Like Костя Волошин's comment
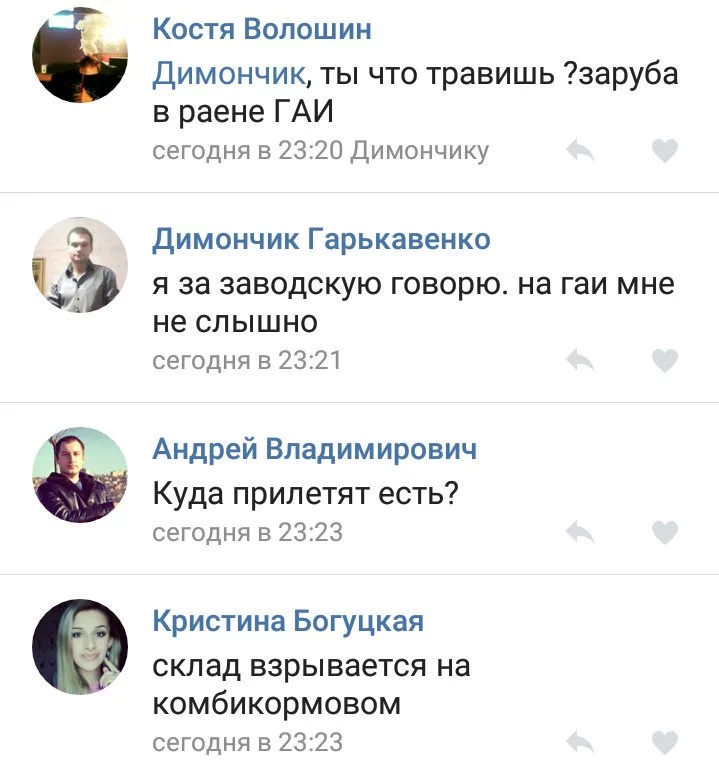 click(x=665, y=151)
